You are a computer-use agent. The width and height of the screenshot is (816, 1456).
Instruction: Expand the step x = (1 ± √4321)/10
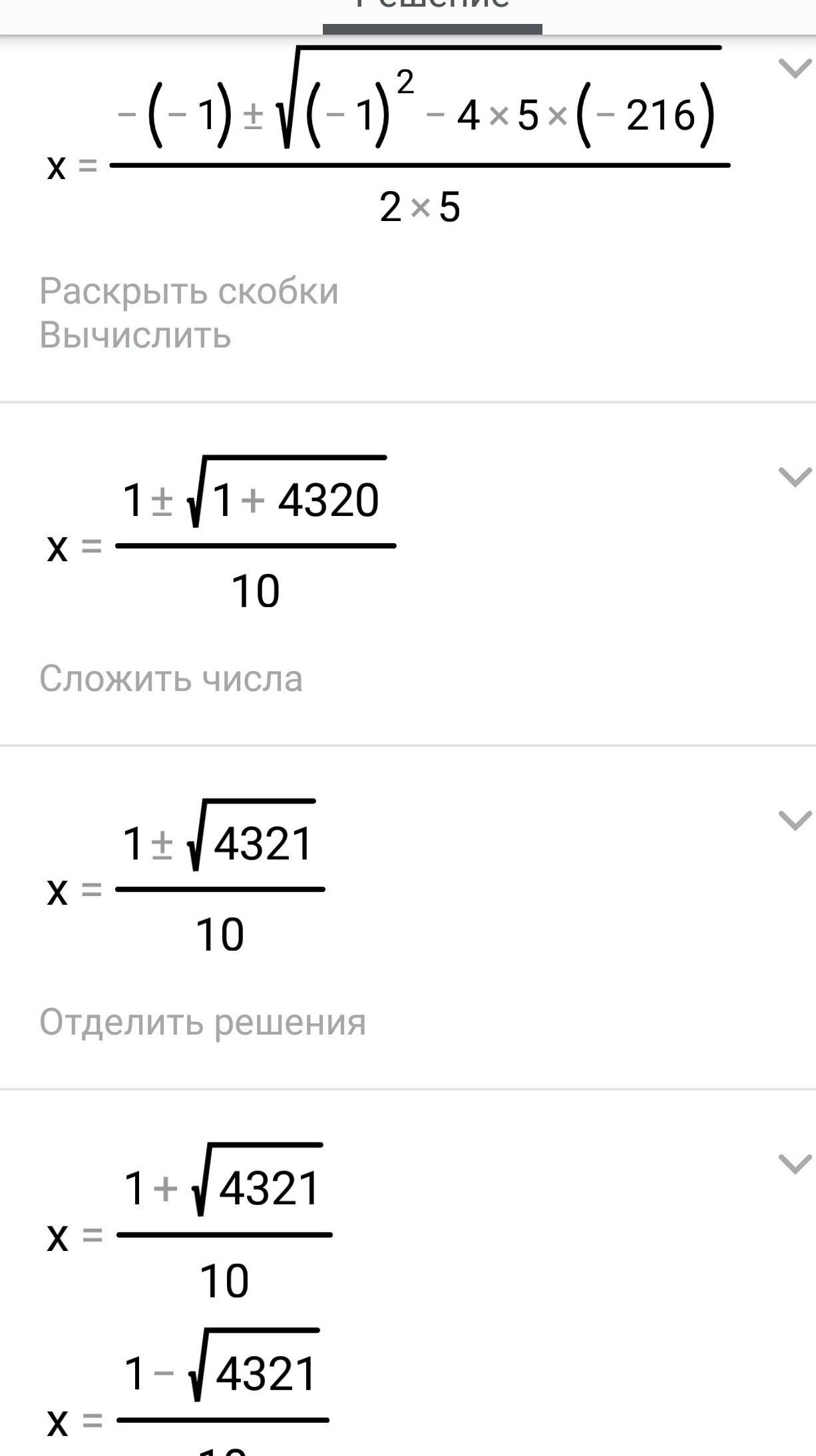795,822
